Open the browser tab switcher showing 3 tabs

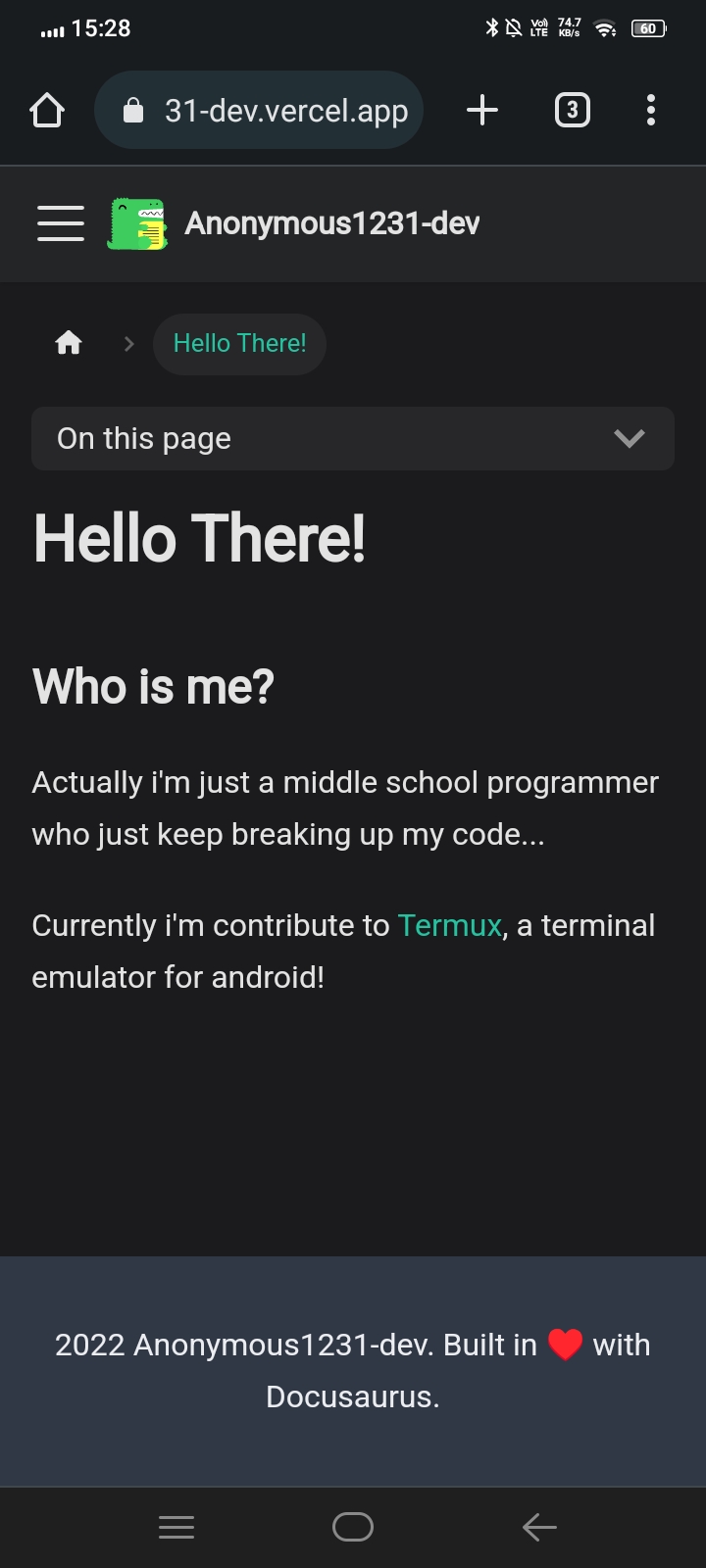pyautogui.click(x=572, y=110)
